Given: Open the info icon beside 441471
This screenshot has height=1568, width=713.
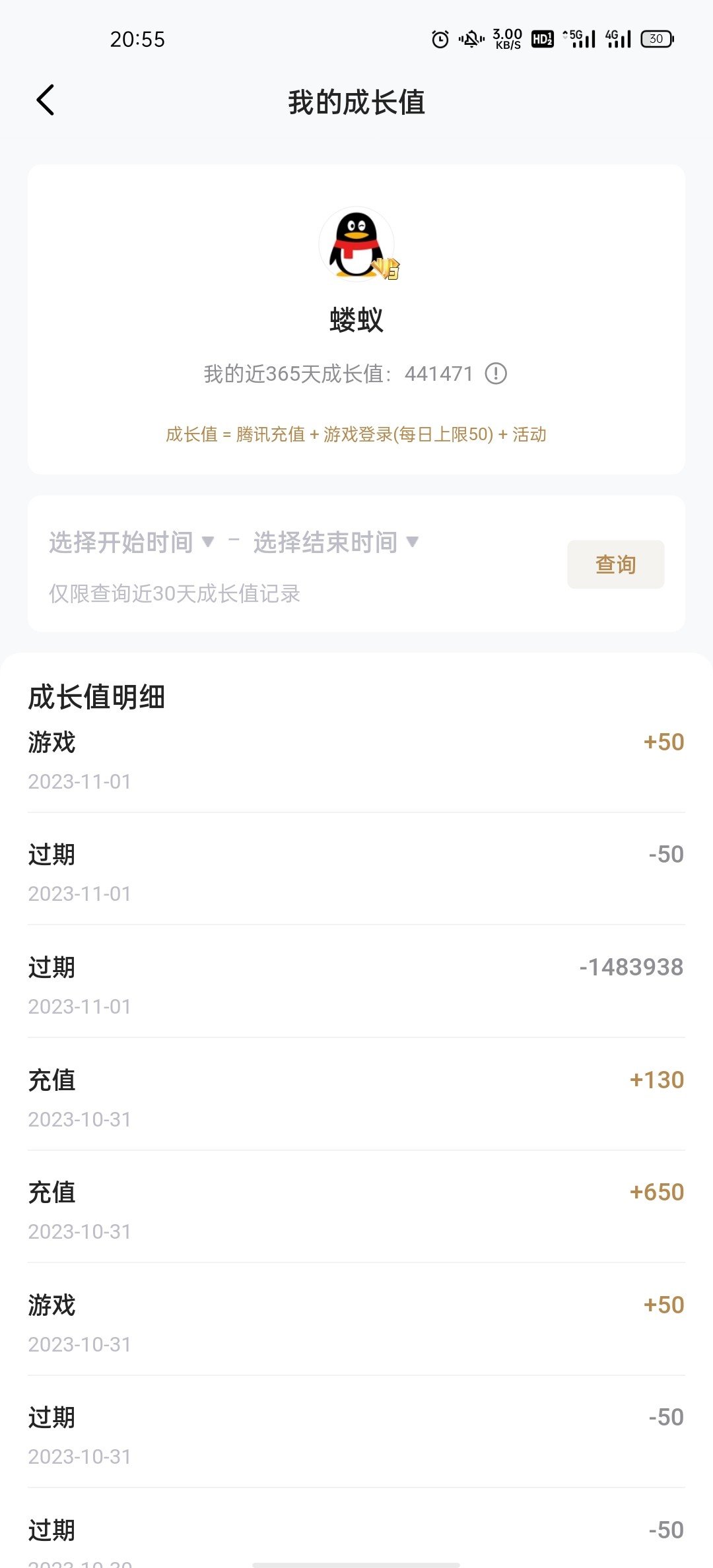Looking at the screenshot, I should click(x=496, y=374).
